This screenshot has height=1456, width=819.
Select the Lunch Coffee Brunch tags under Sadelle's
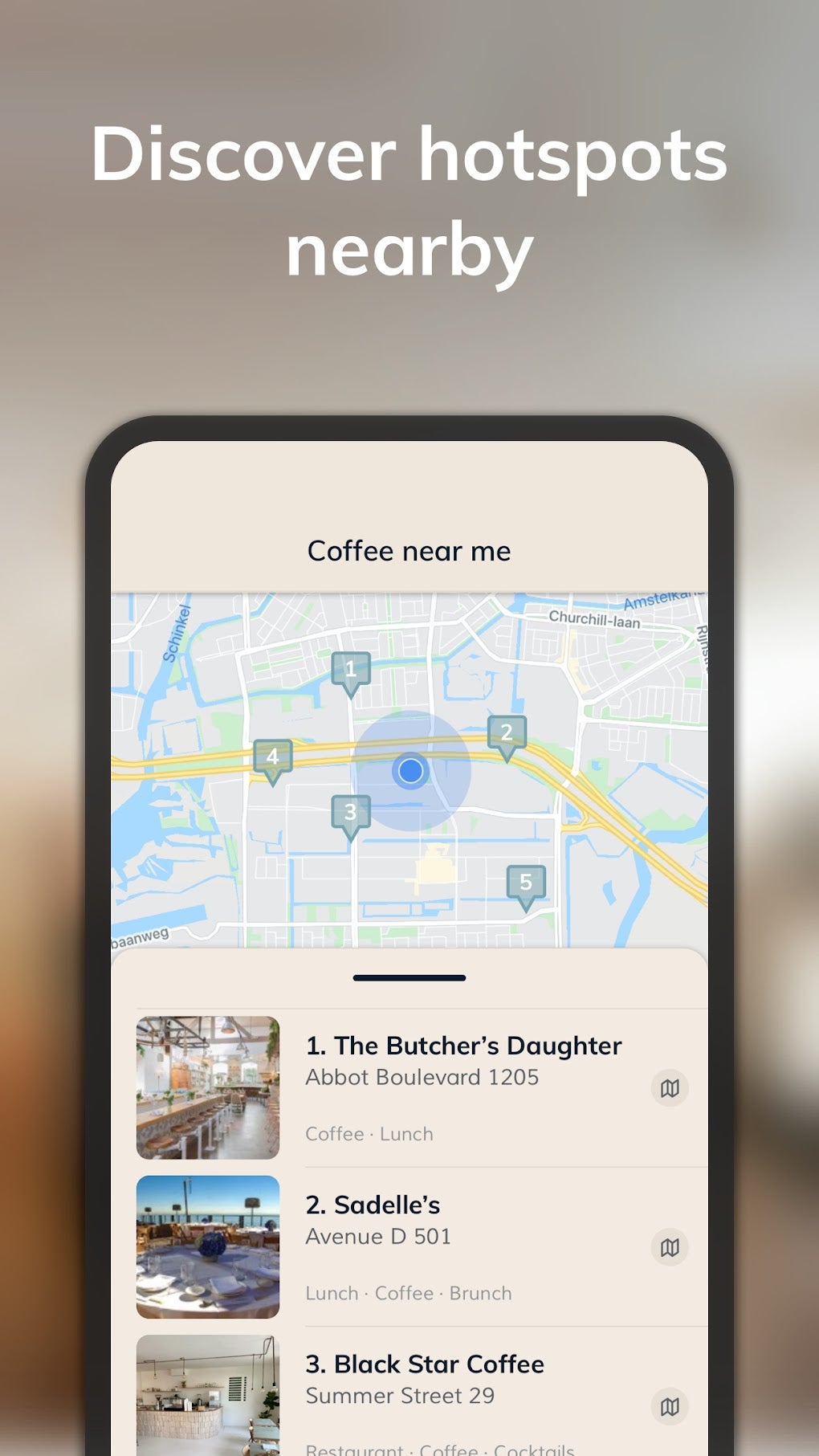[x=408, y=1293]
